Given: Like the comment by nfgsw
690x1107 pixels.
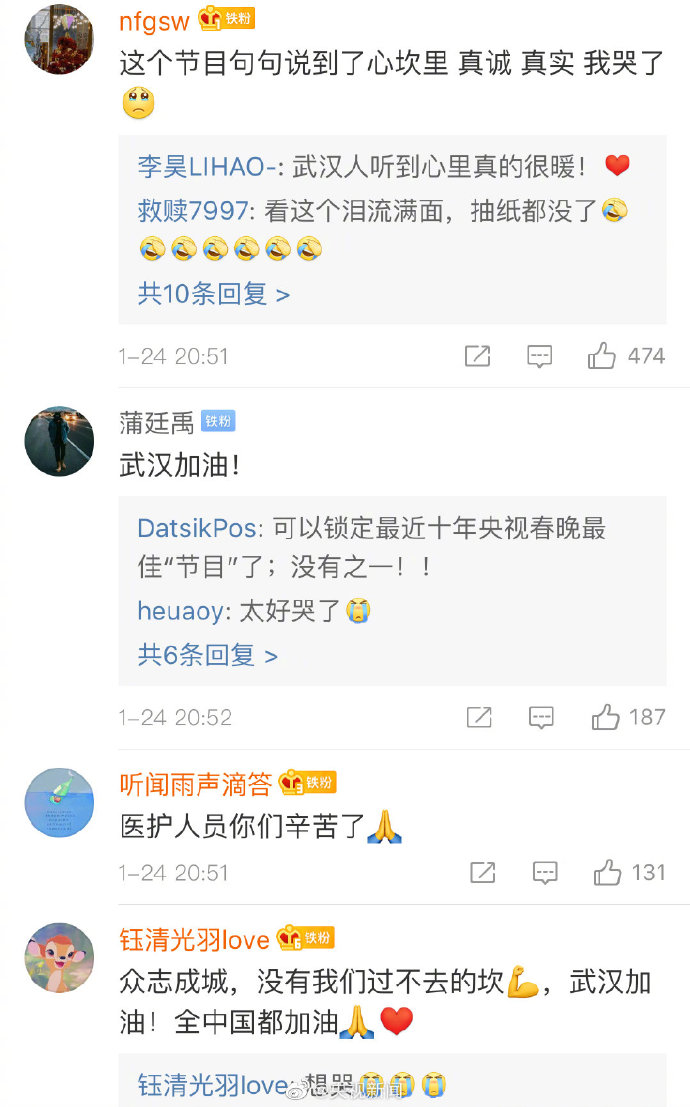Looking at the screenshot, I should point(602,355).
